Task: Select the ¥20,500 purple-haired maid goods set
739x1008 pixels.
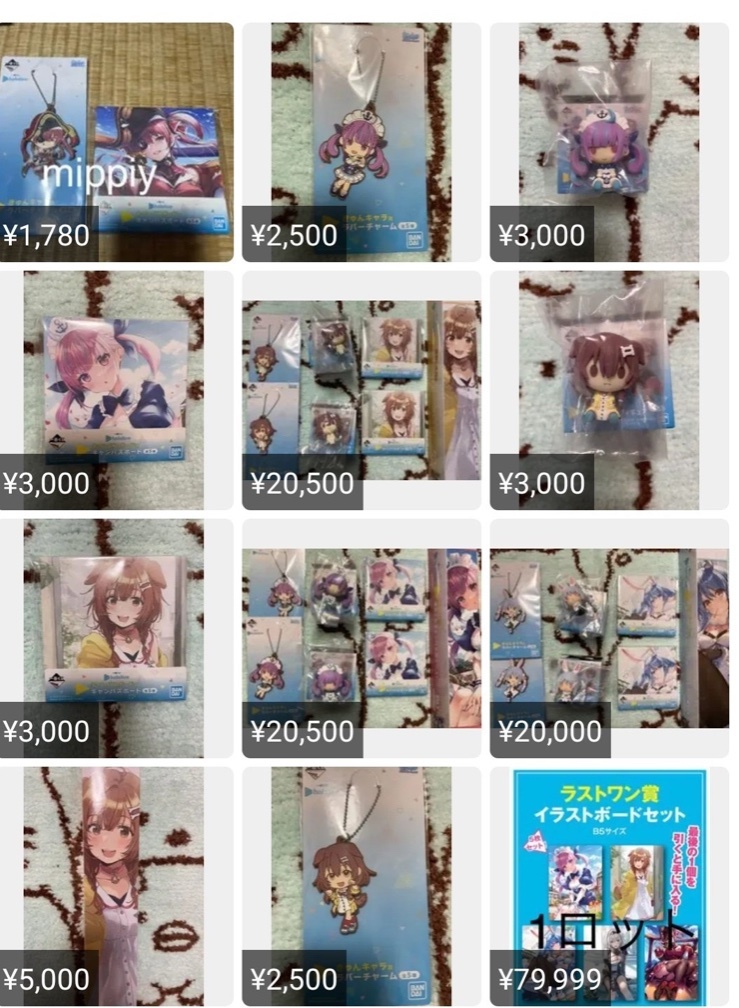Action: (x=361, y=636)
